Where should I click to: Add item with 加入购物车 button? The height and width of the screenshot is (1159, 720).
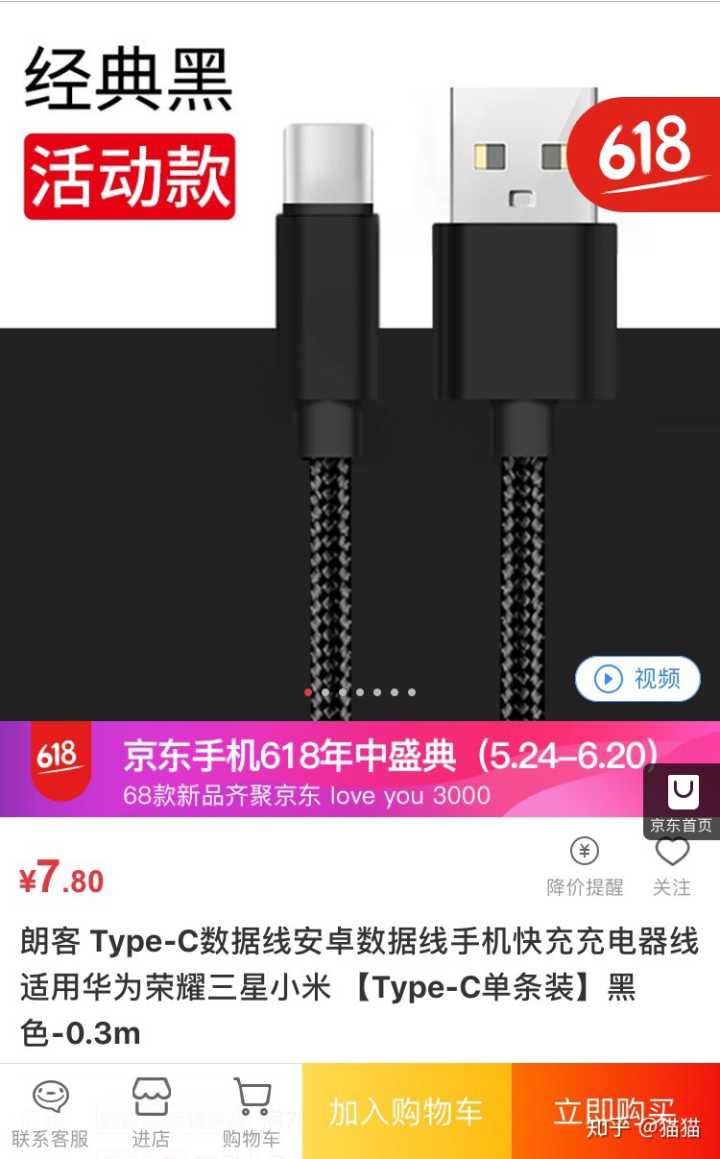click(406, 1111)
